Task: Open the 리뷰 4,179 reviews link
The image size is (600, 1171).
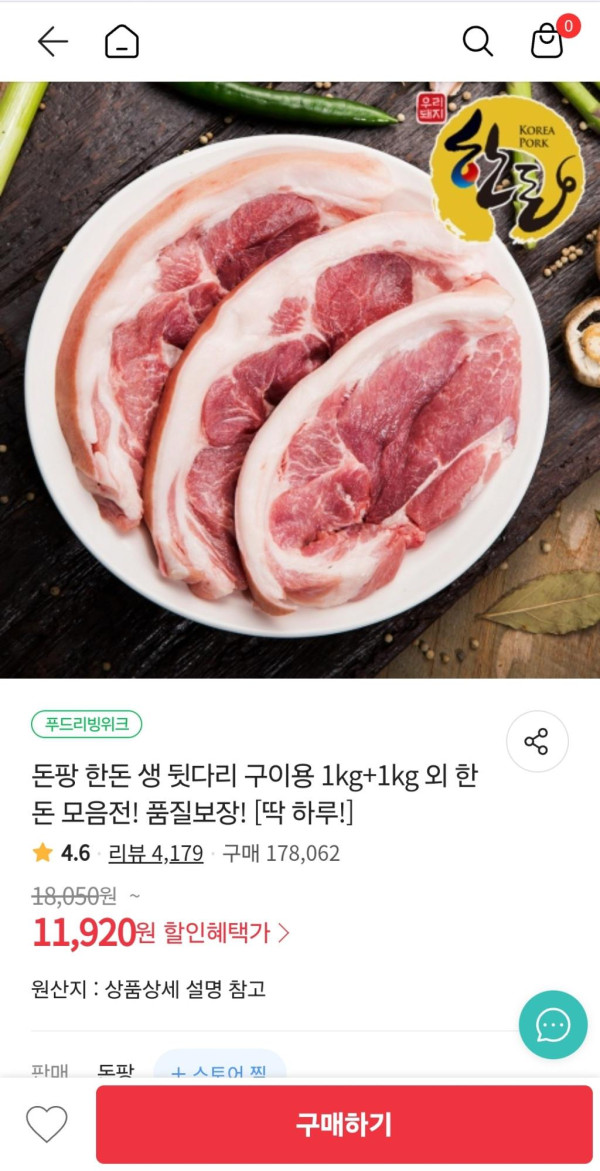Action: coord(155,853)
